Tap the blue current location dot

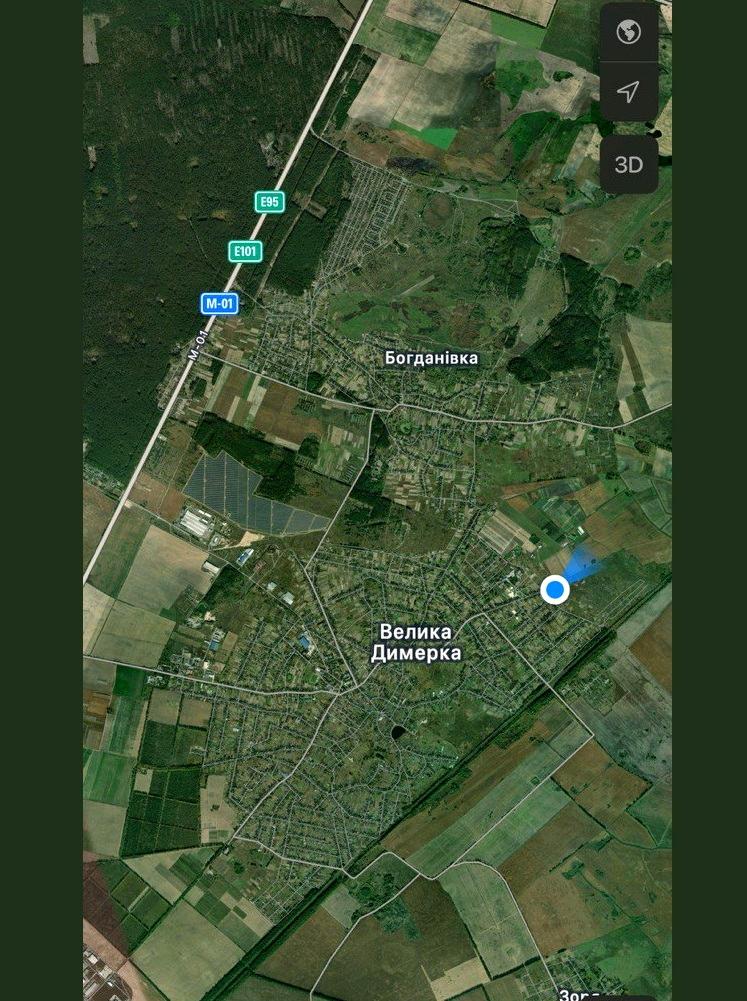tap(555, 590)
